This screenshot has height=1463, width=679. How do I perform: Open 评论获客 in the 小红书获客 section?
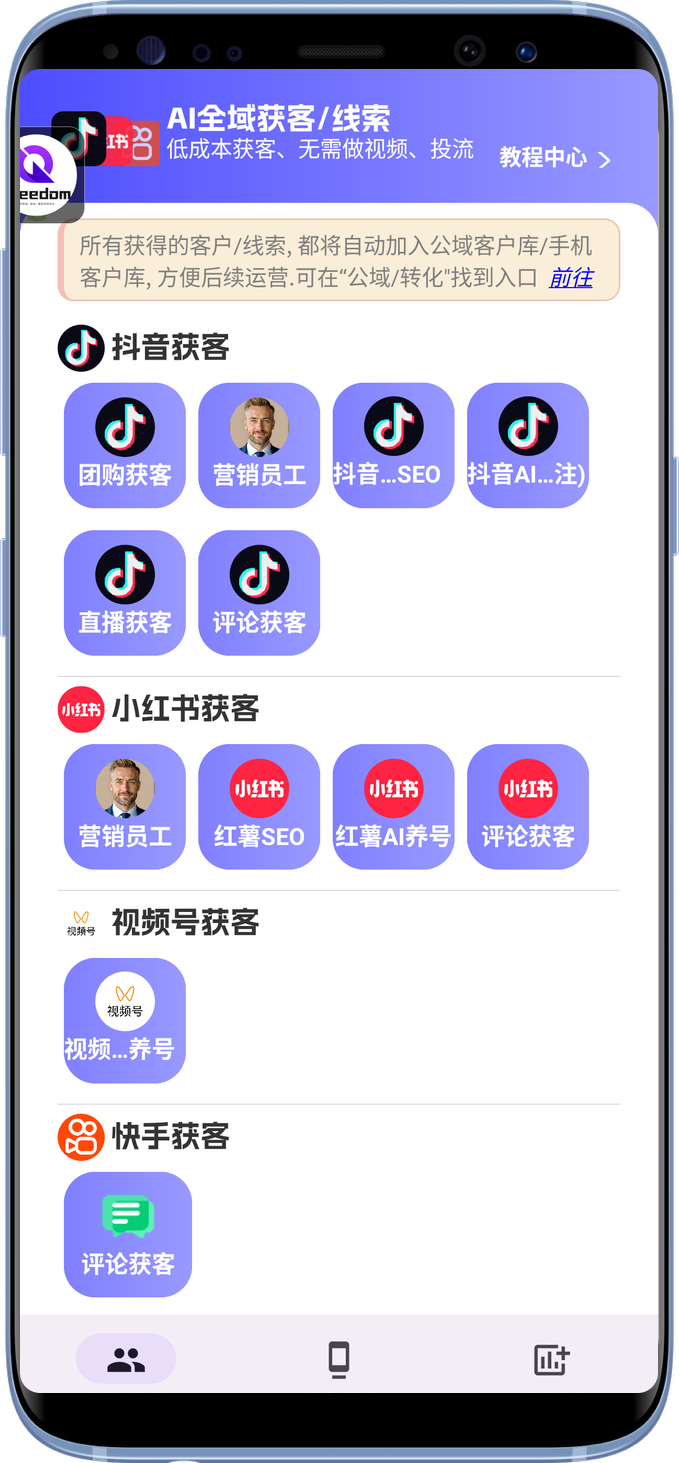pyautogui.click(x=527, y=806)
